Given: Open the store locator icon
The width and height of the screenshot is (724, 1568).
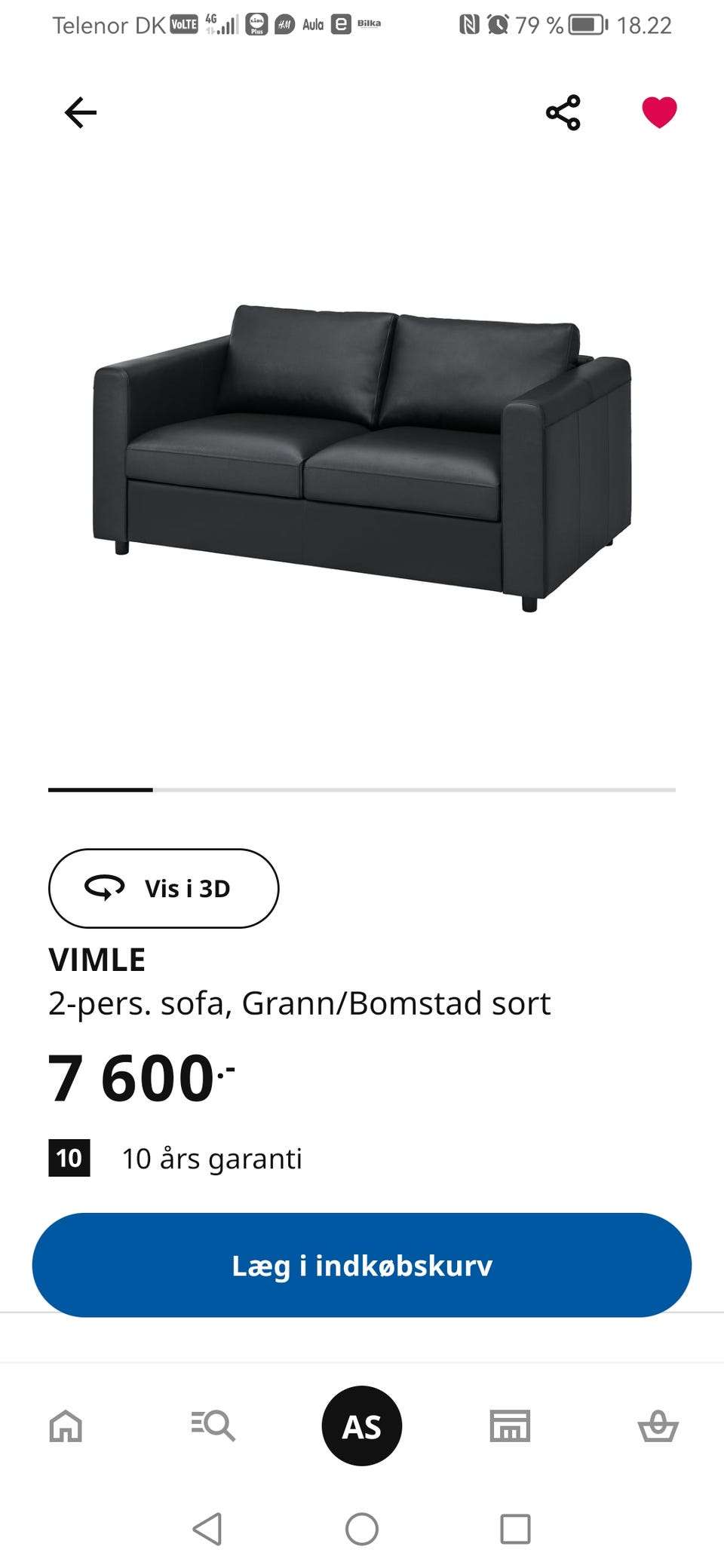Looking at the screenshot, I should [x=510, y=1425].
